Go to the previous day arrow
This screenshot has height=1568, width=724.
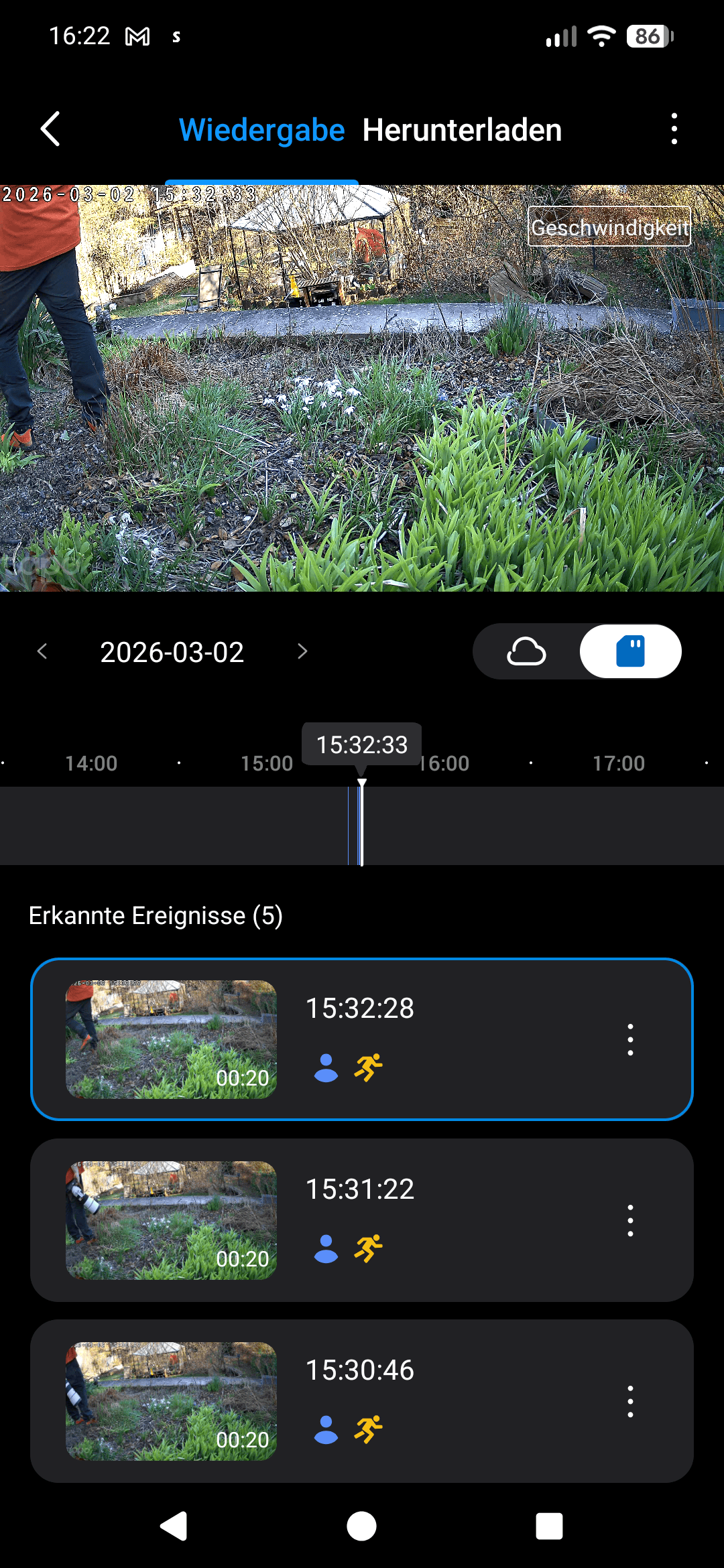pyautogui.click(x=43, y=651)
